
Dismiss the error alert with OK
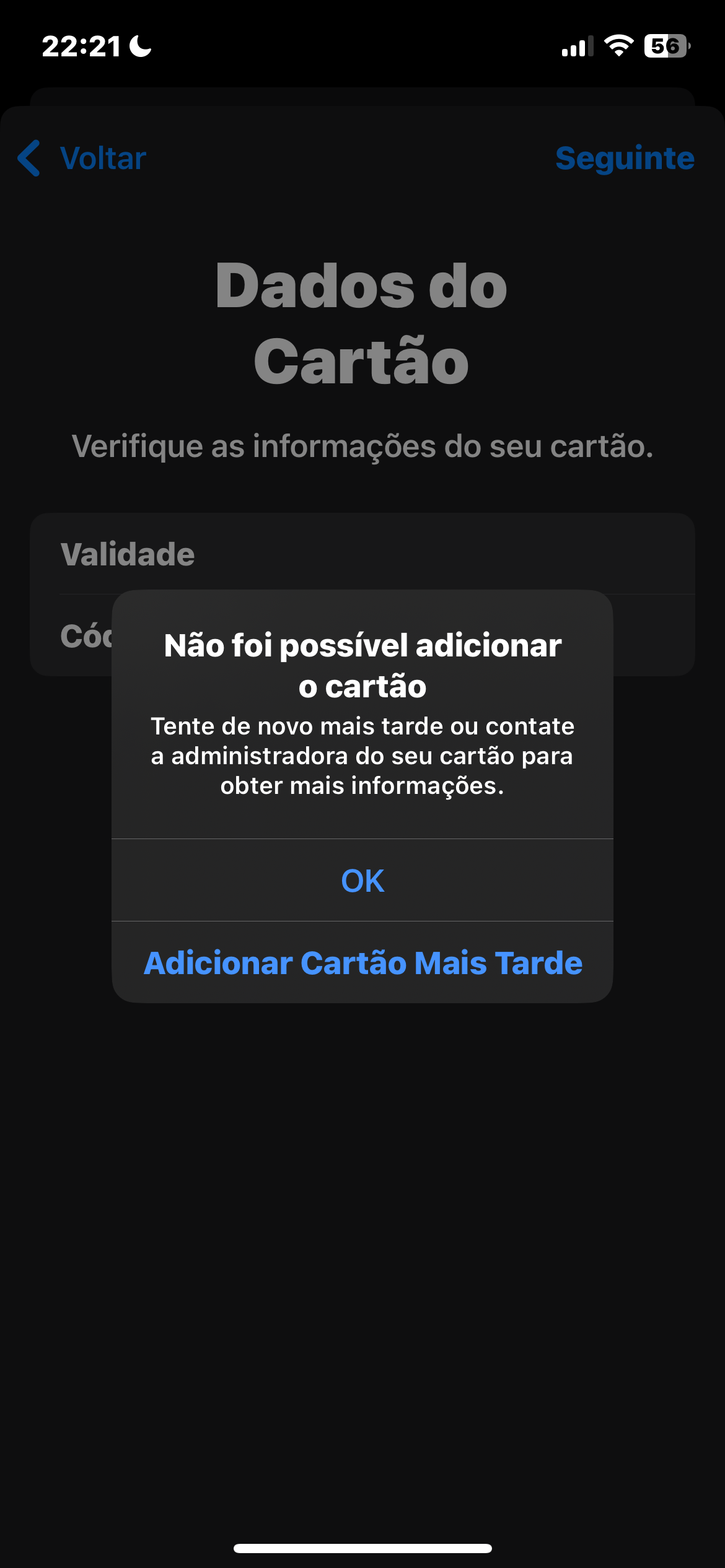click(362, 880)
